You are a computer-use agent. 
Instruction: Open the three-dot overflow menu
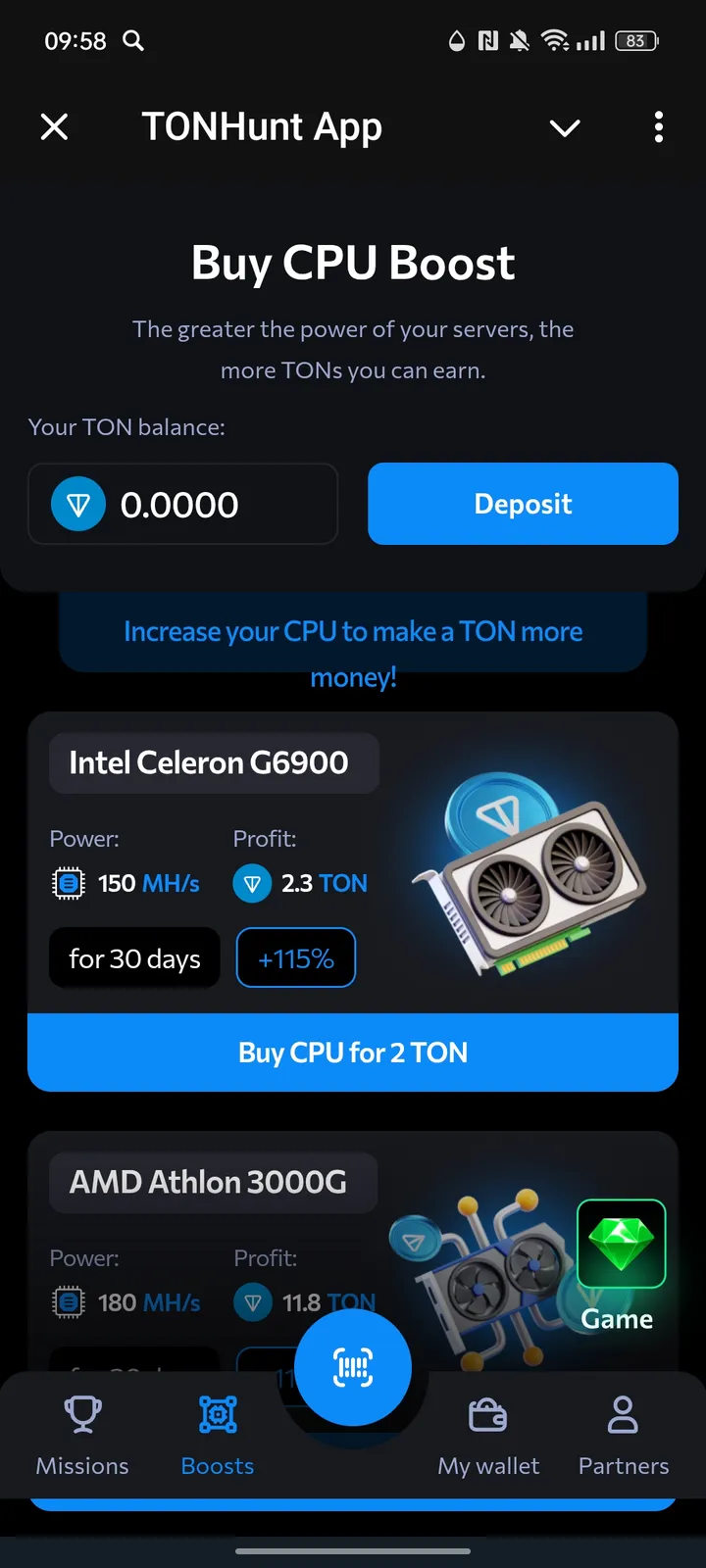coord(658,127)
